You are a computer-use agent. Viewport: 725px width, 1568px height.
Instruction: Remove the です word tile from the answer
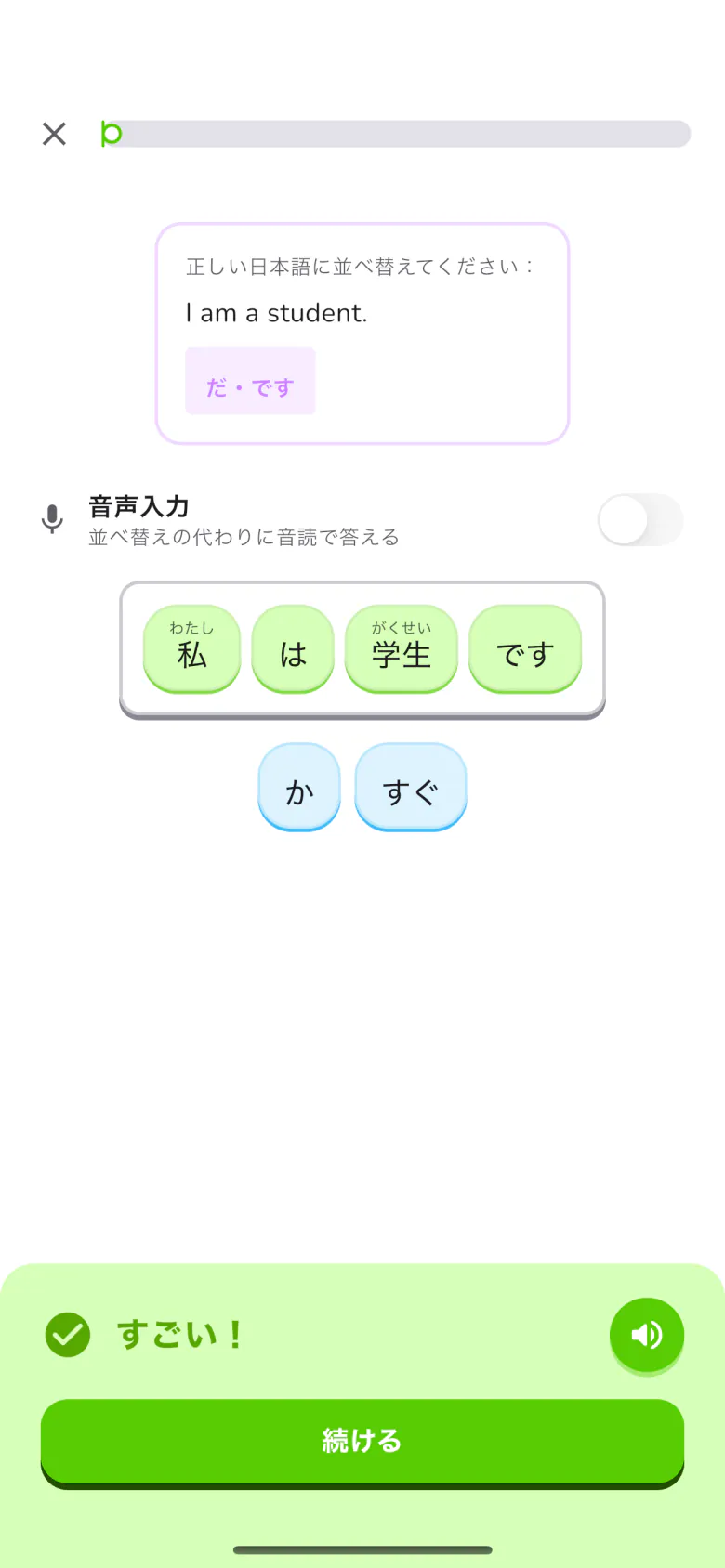525,648
